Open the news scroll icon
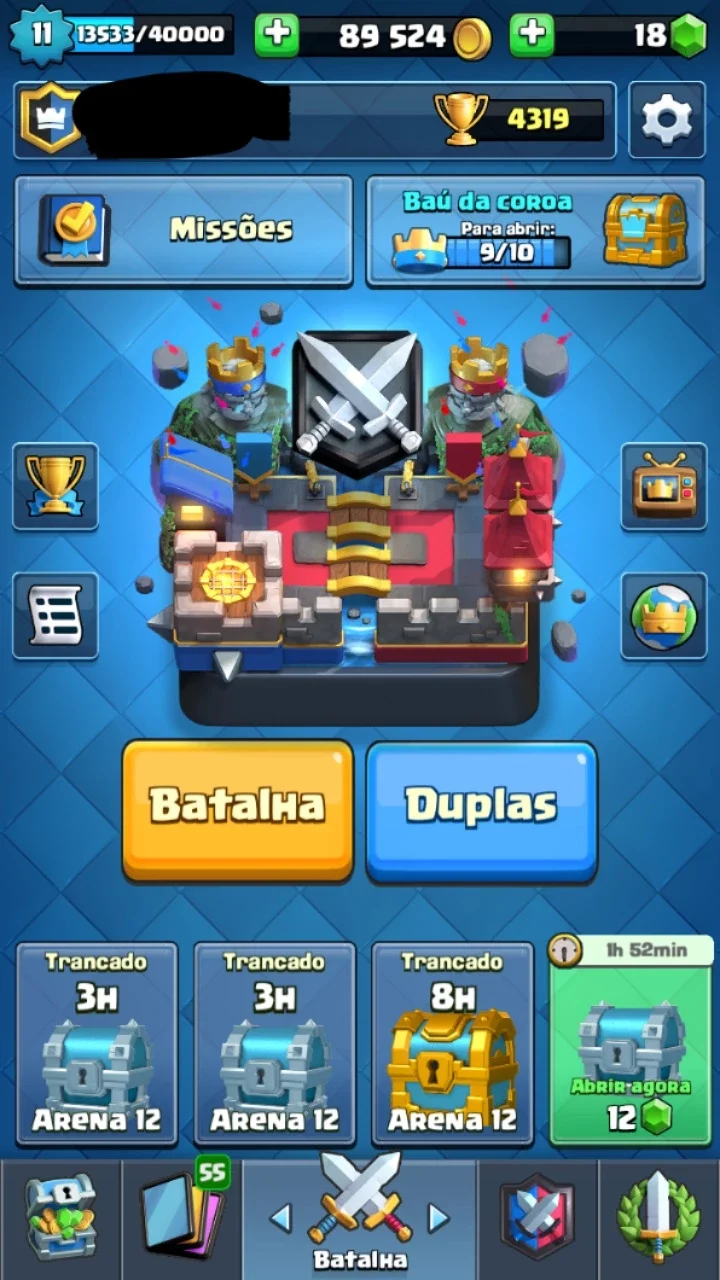 click(55, 615)
